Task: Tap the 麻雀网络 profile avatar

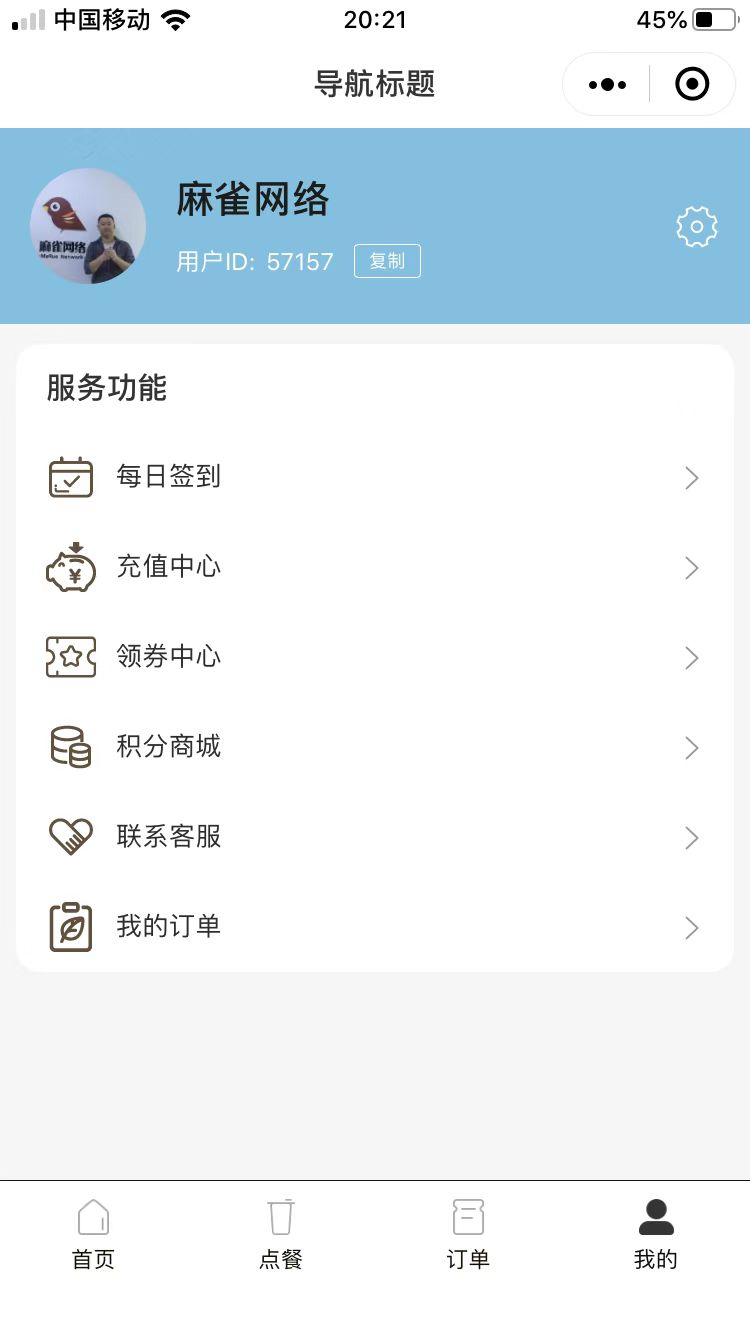Action: [x=88, y=226]
